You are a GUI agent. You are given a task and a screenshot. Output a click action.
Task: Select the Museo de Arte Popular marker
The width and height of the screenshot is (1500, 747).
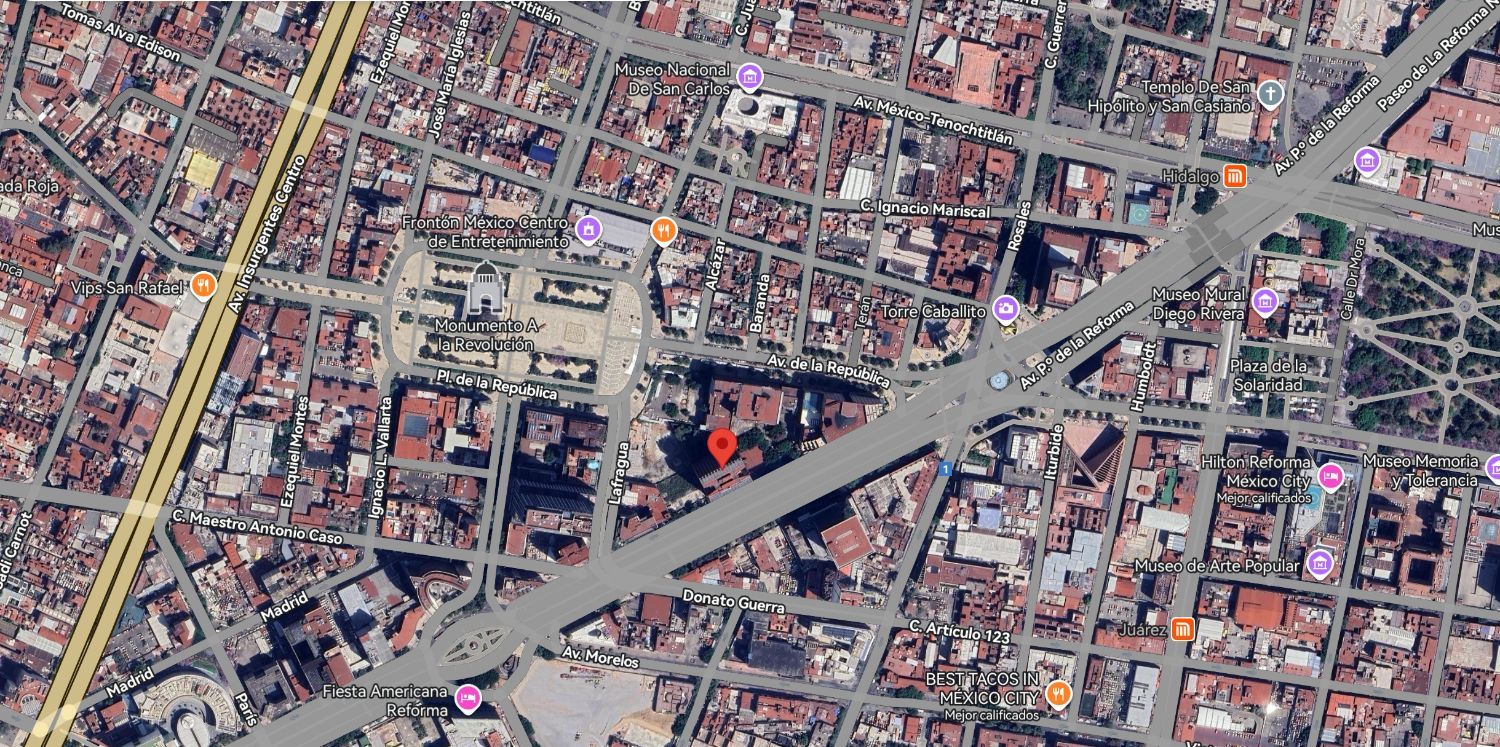coord(1320,564)
